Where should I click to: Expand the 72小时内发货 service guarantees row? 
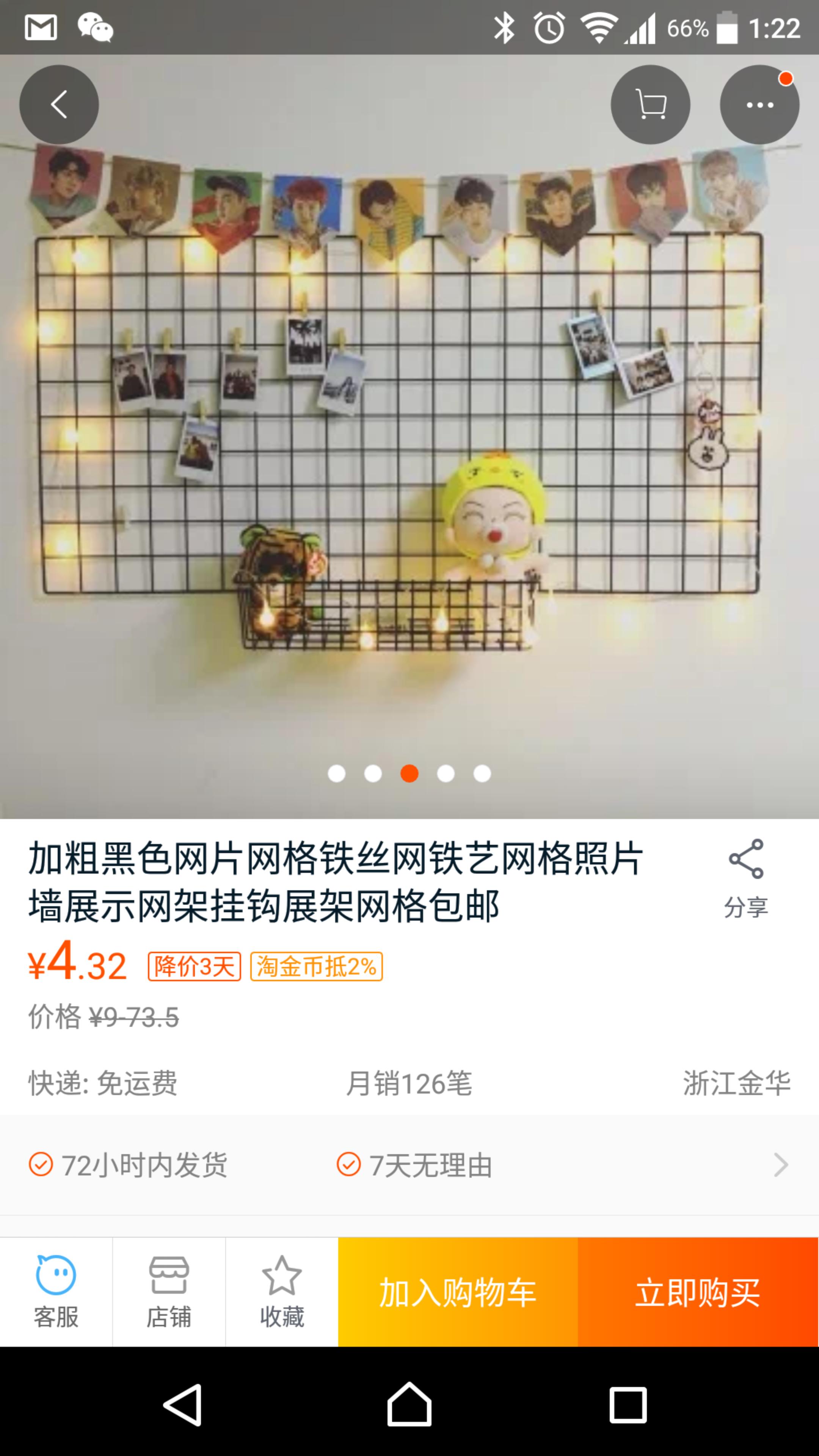pos(409,1165)
